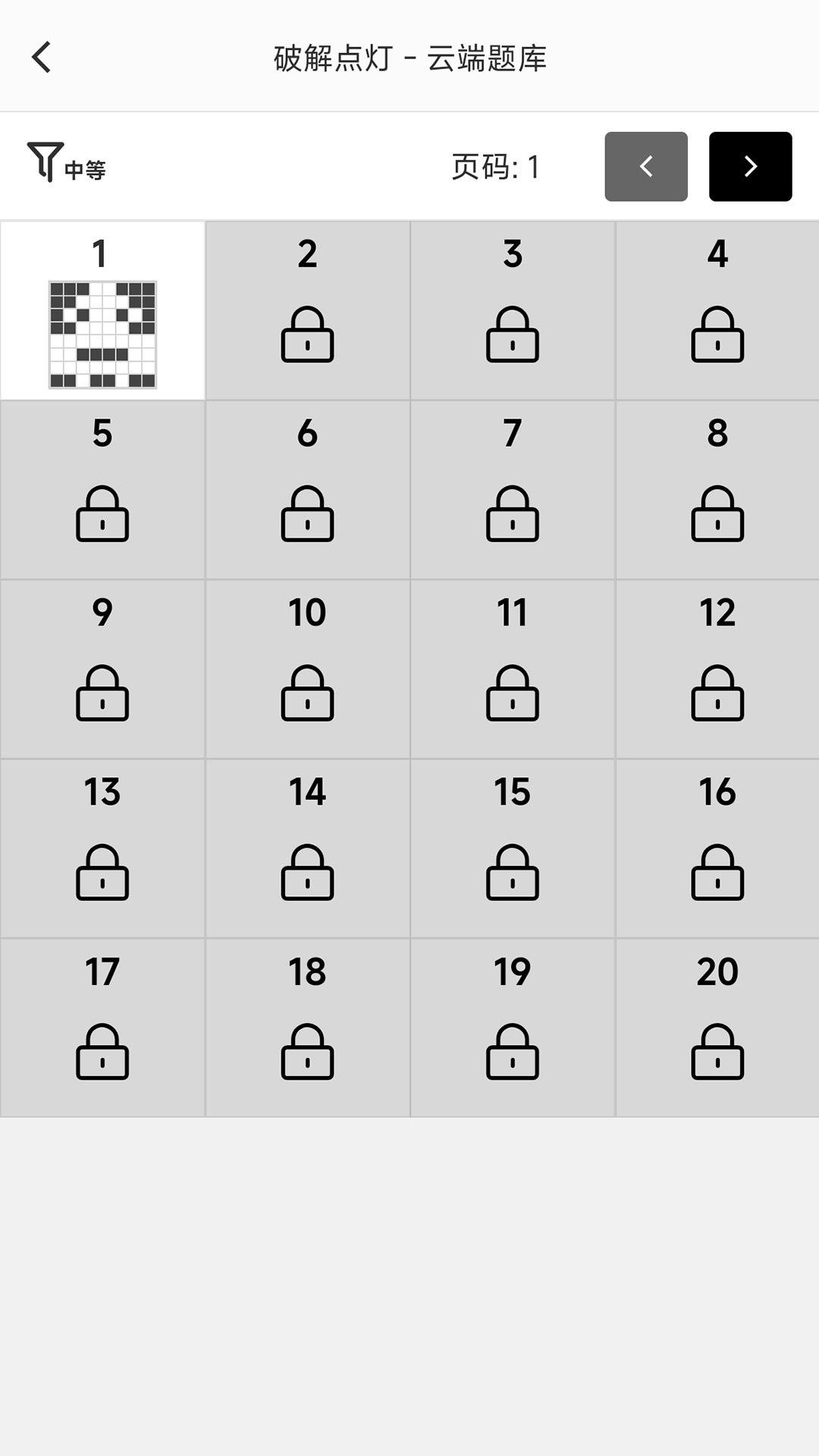Tap locked puzzle 15
The height and width of the screenshot is (1456, 819).
[x=513, y=849]
